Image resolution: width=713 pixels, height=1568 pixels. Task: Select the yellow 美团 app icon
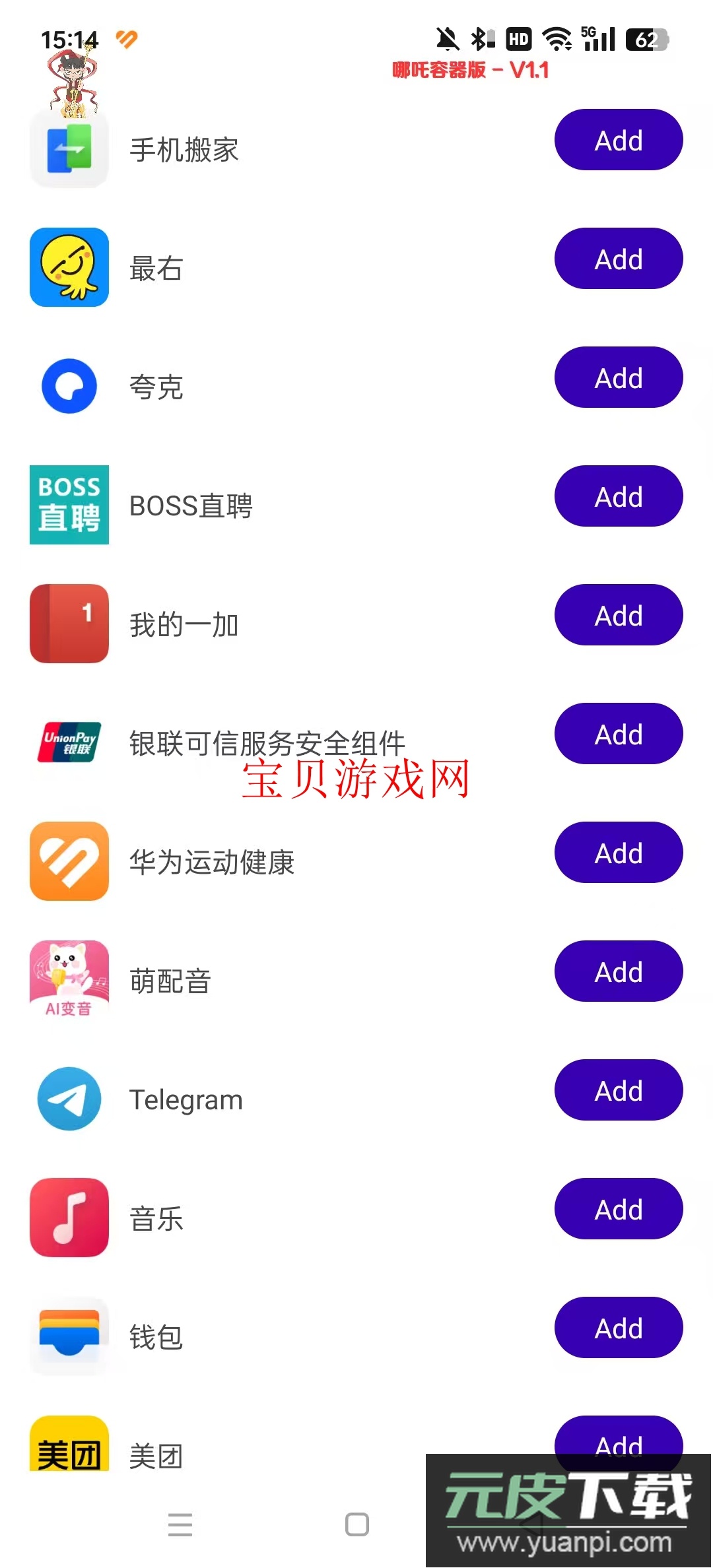(x=69, y=1455)
